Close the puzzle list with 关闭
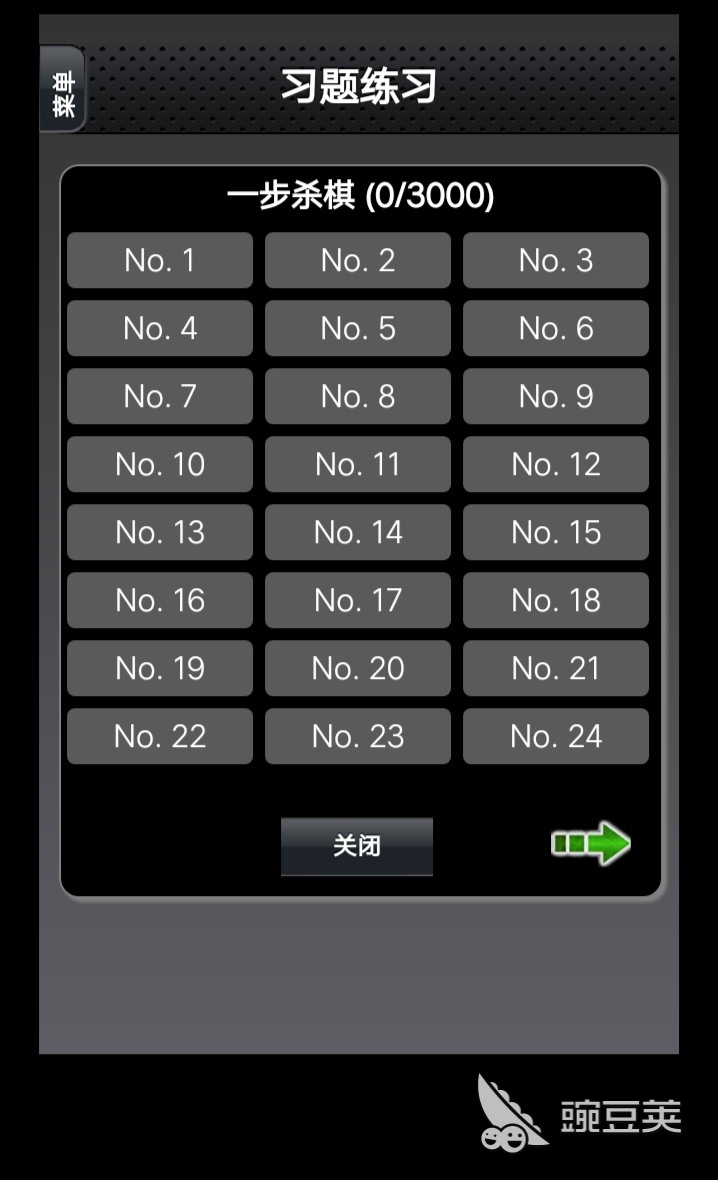Viewport: 718px width, 1180px height. [357, 846]
